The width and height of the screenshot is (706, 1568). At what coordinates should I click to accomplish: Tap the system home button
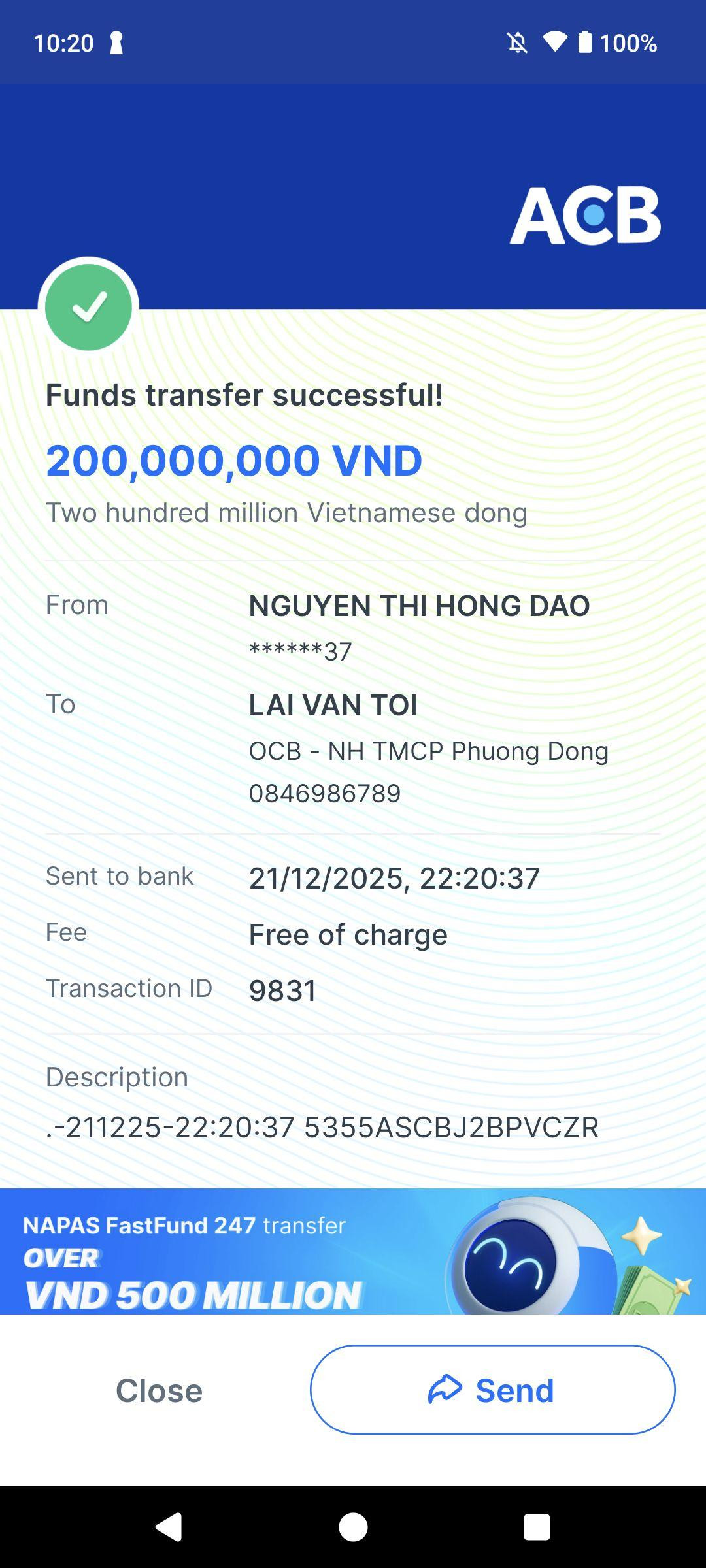[x=353, y=1527]
